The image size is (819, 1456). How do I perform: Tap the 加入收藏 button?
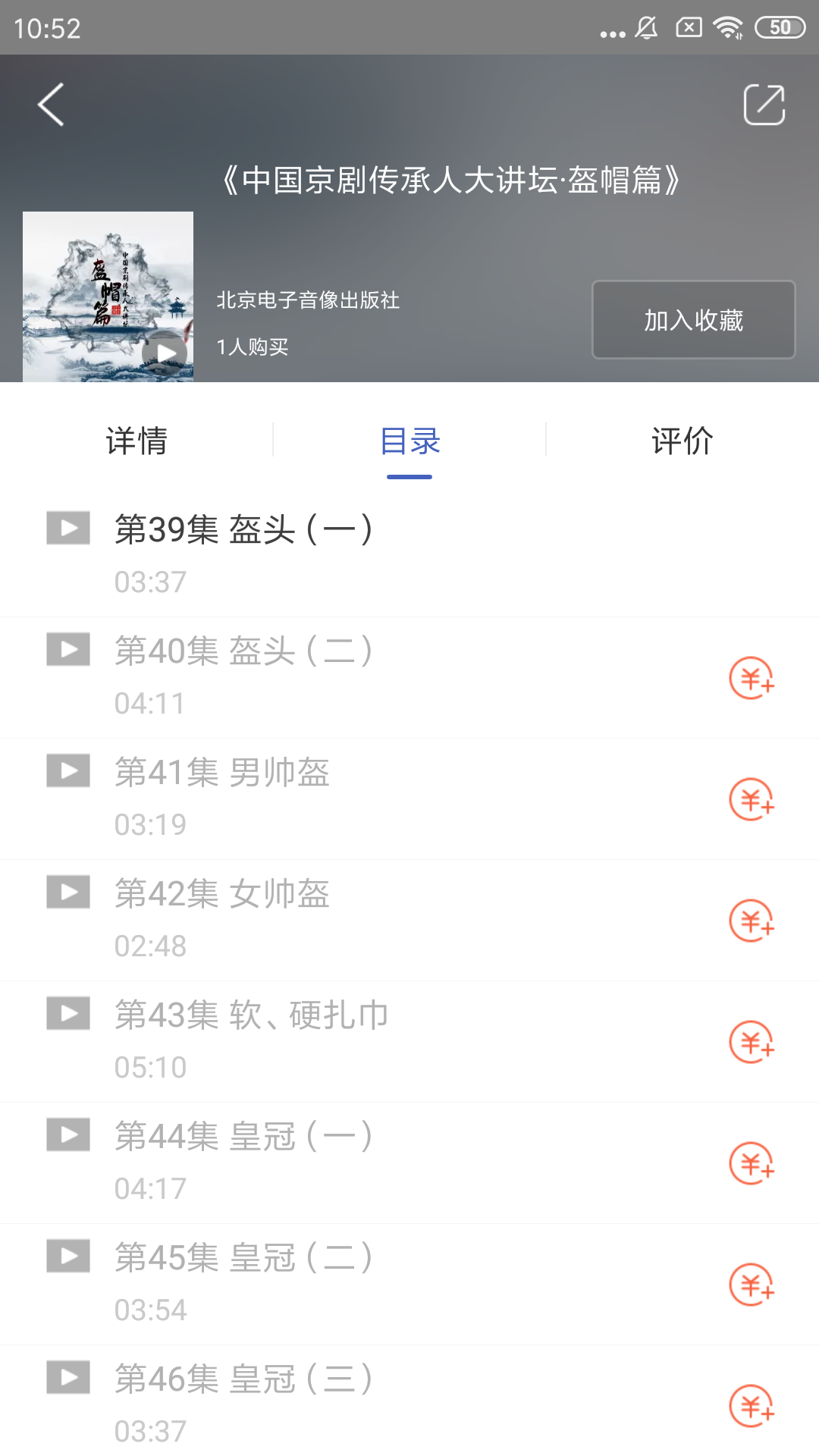click(692, 321)
